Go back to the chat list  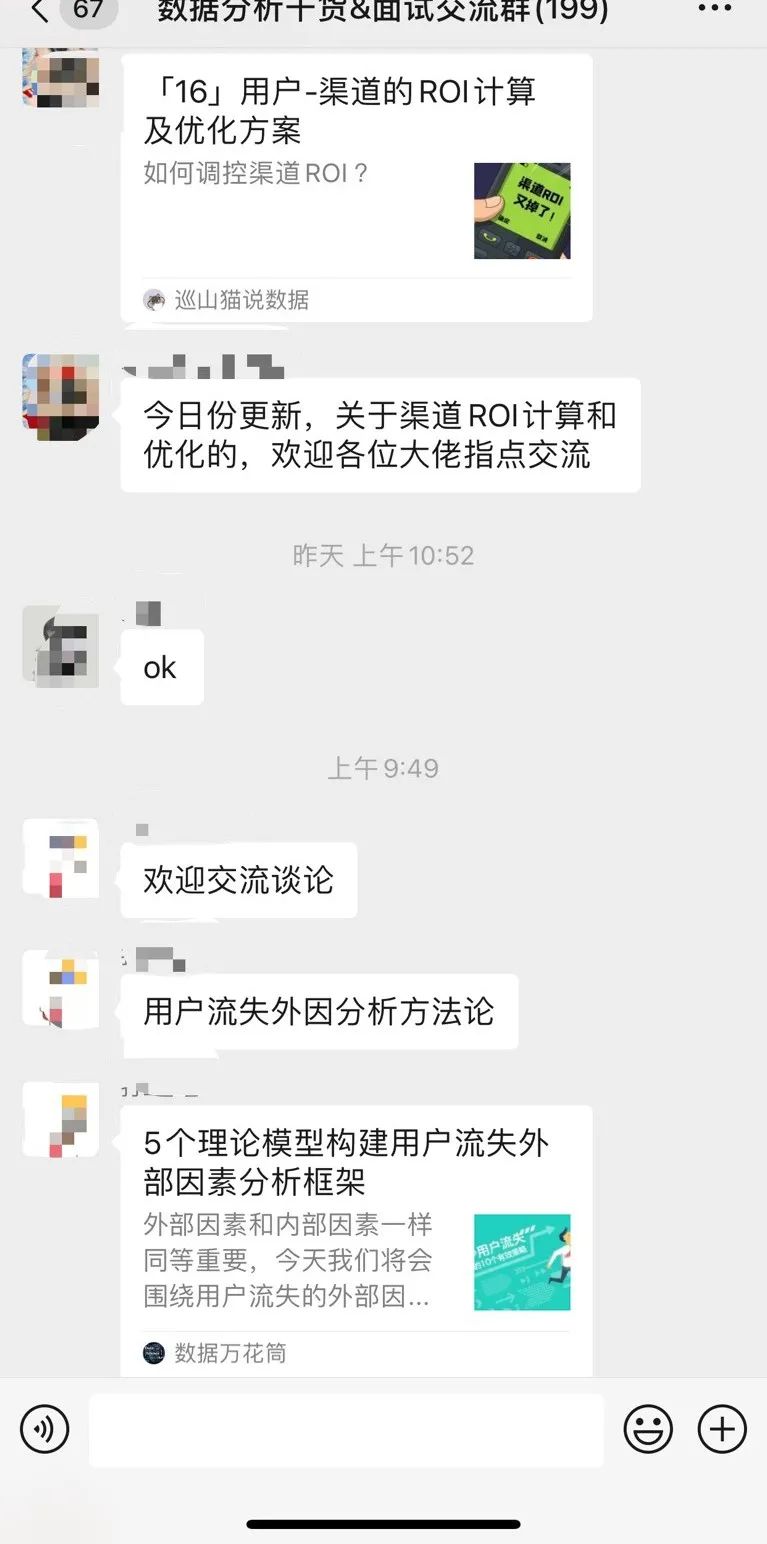pos(40,12)
